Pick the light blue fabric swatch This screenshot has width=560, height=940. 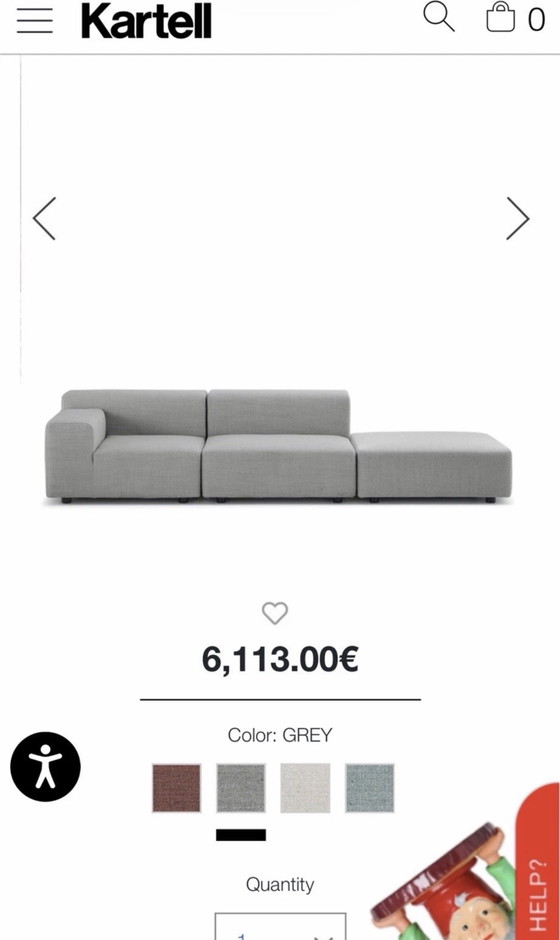point(370,788)
